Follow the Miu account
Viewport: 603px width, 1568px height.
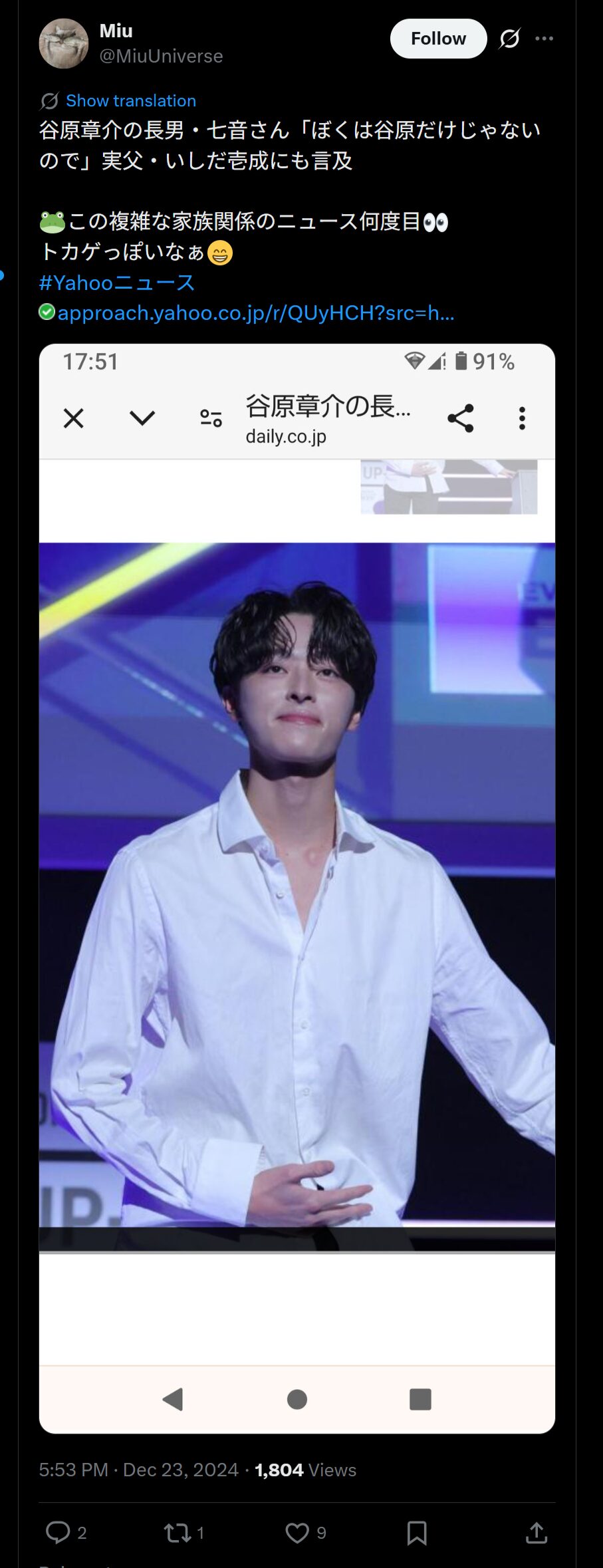437,39
